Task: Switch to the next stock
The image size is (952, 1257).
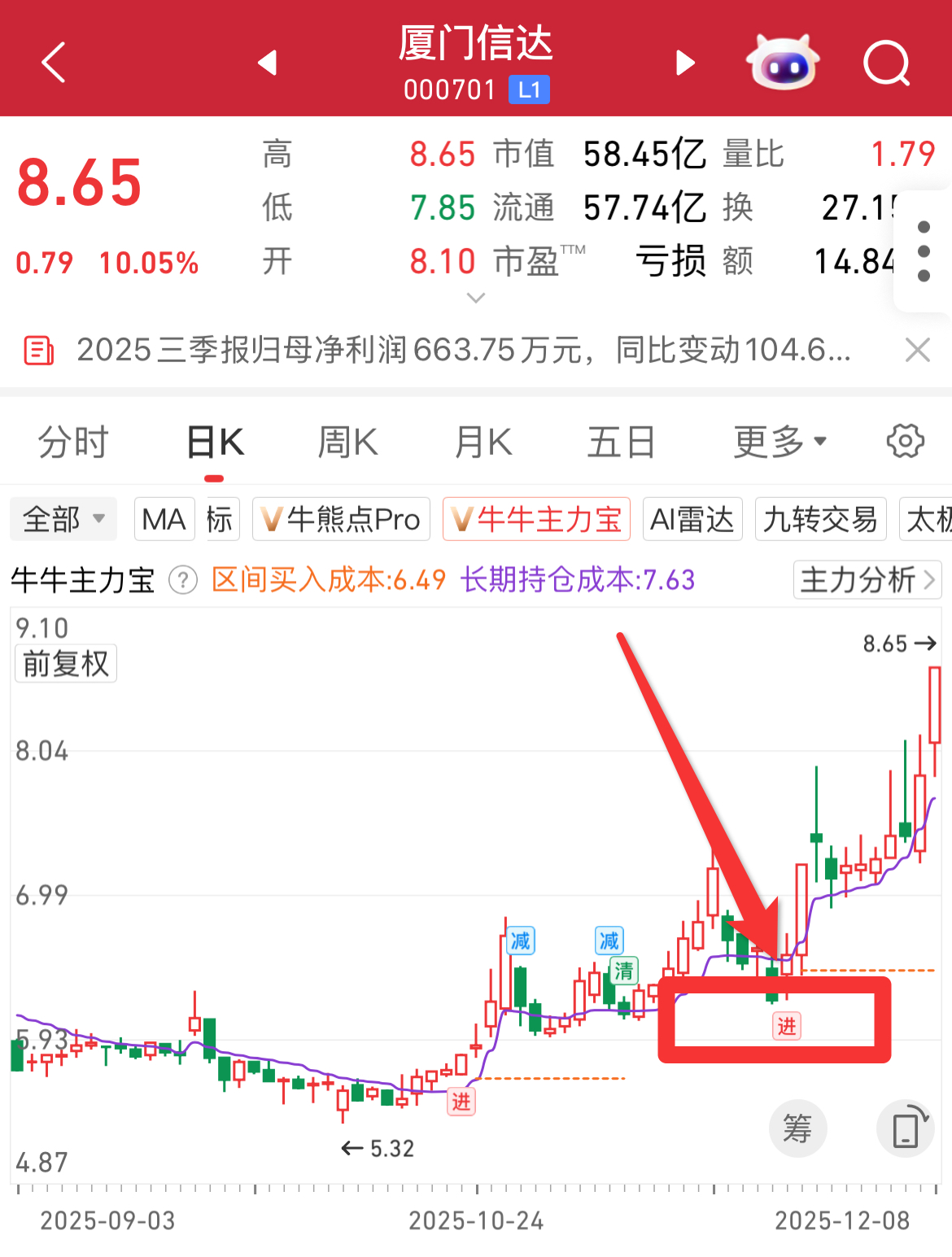Action: [x=685, y=63]
